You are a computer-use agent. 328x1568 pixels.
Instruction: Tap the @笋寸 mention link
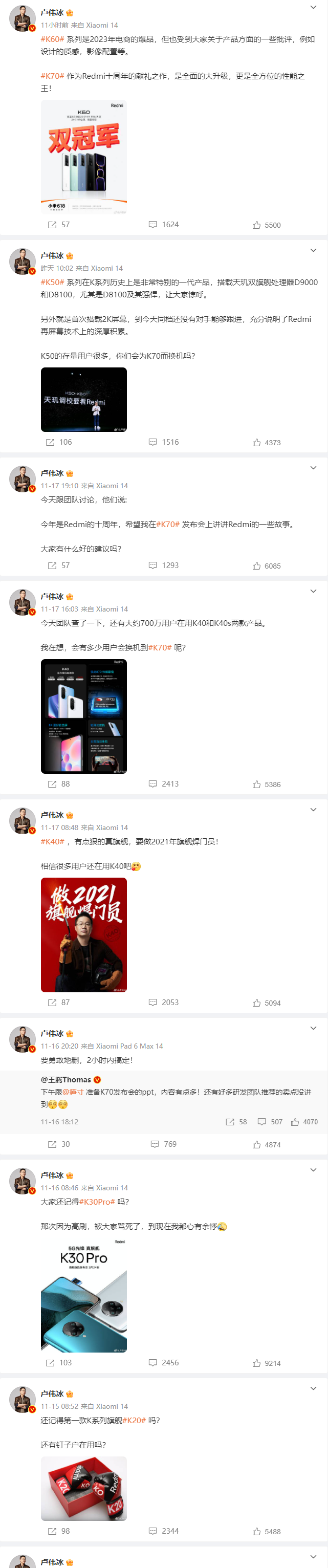(x=73, y=1092)
